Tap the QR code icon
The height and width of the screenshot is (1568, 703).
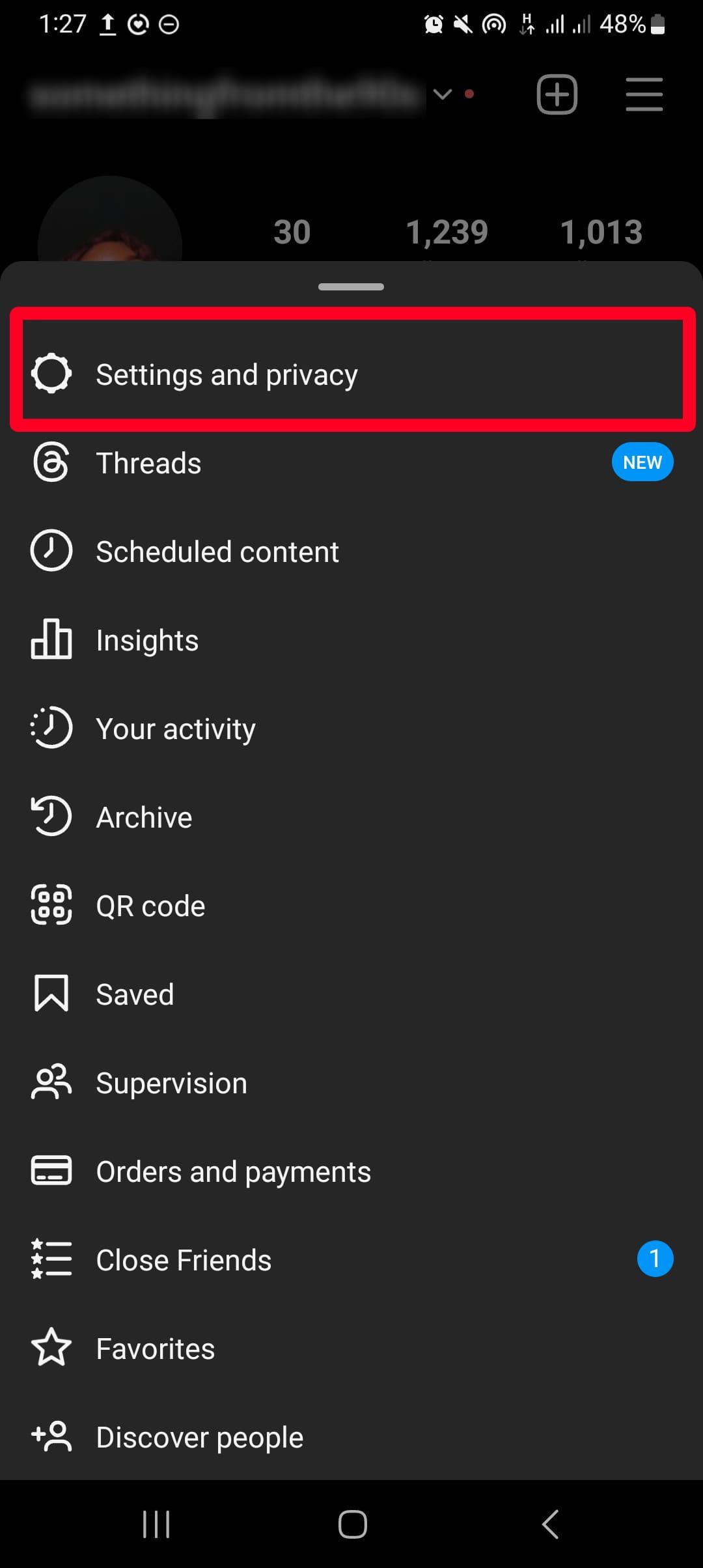(51, 904)
